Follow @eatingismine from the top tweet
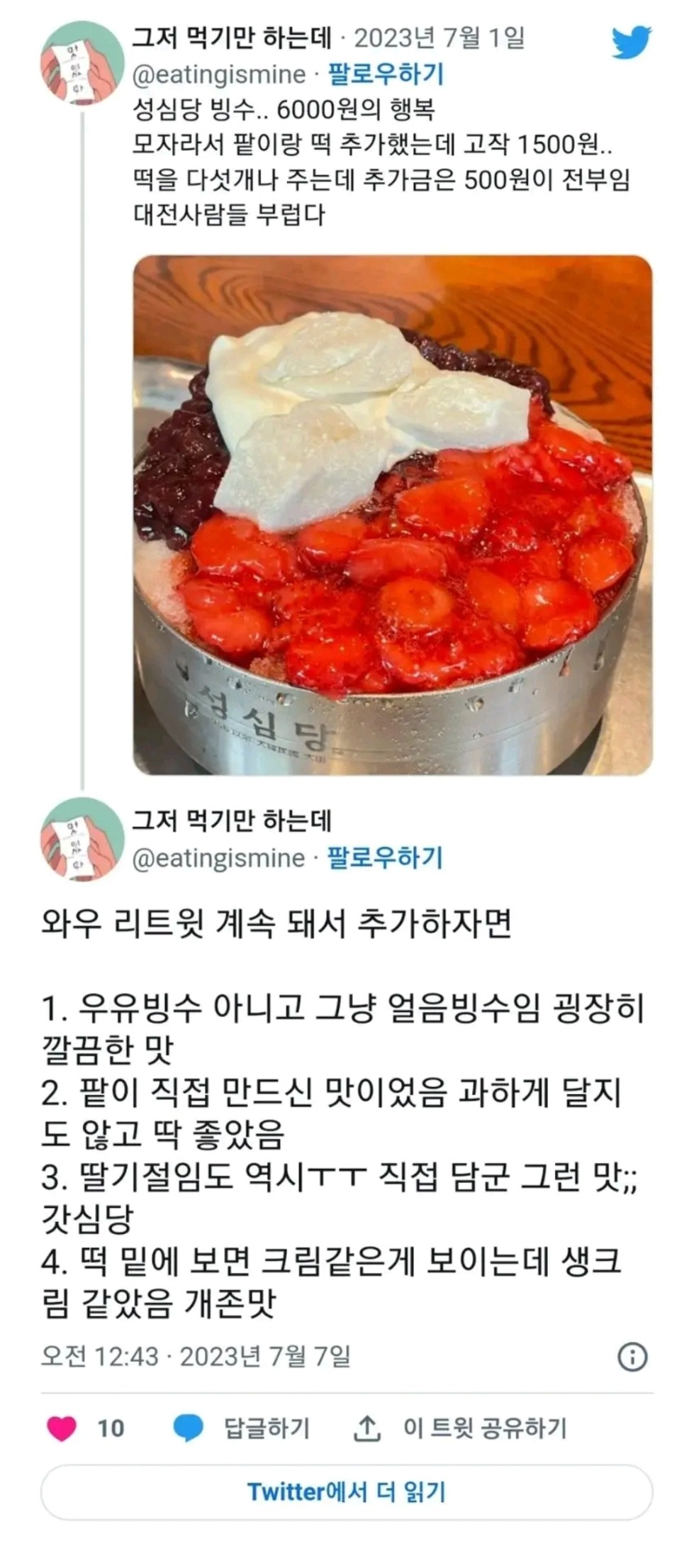The image size is (689, 1568). 385,74
